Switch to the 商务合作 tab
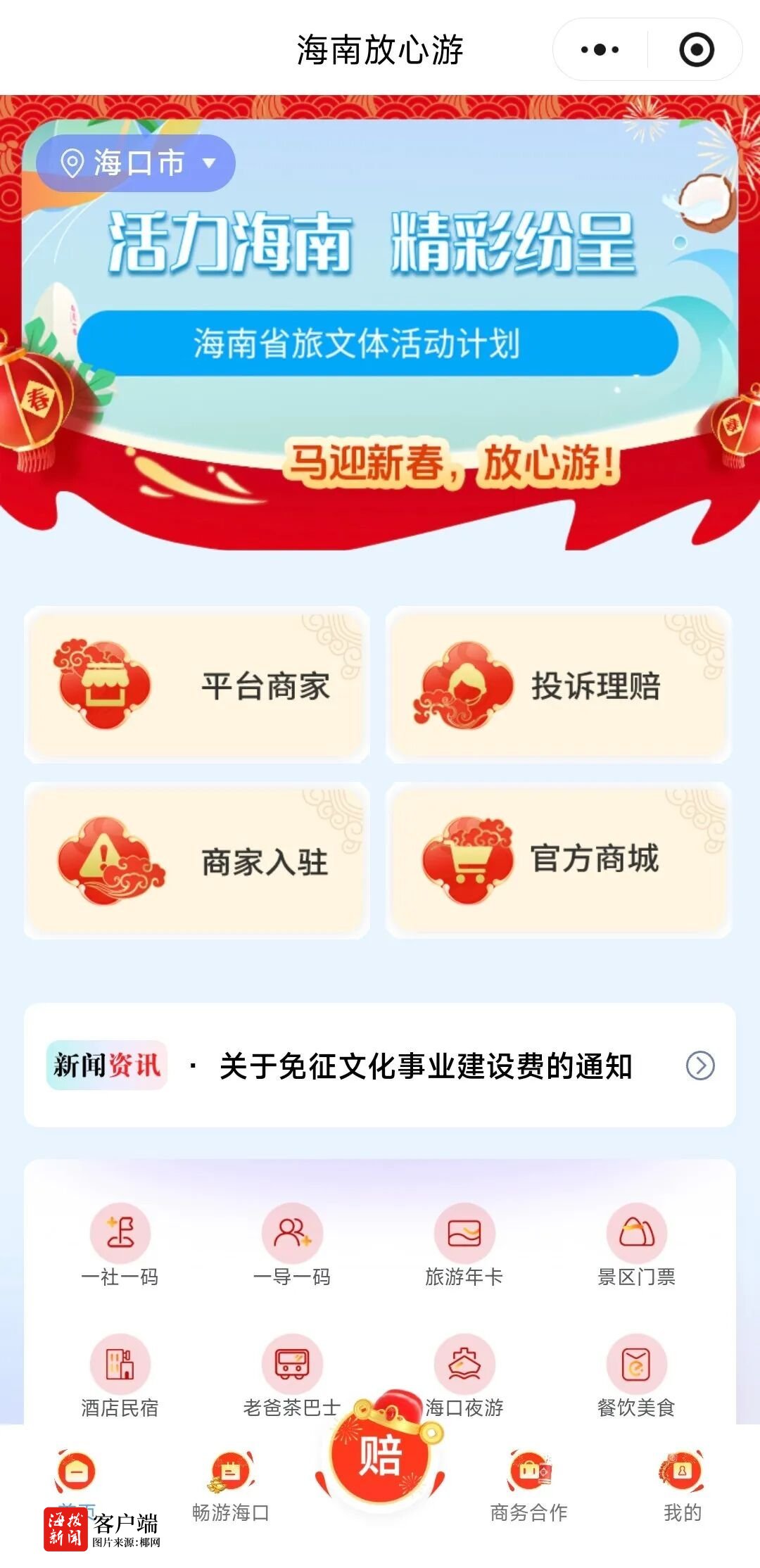This screenshot has width=760, height=1568. pyautogui.click(x=529, y=1485)
